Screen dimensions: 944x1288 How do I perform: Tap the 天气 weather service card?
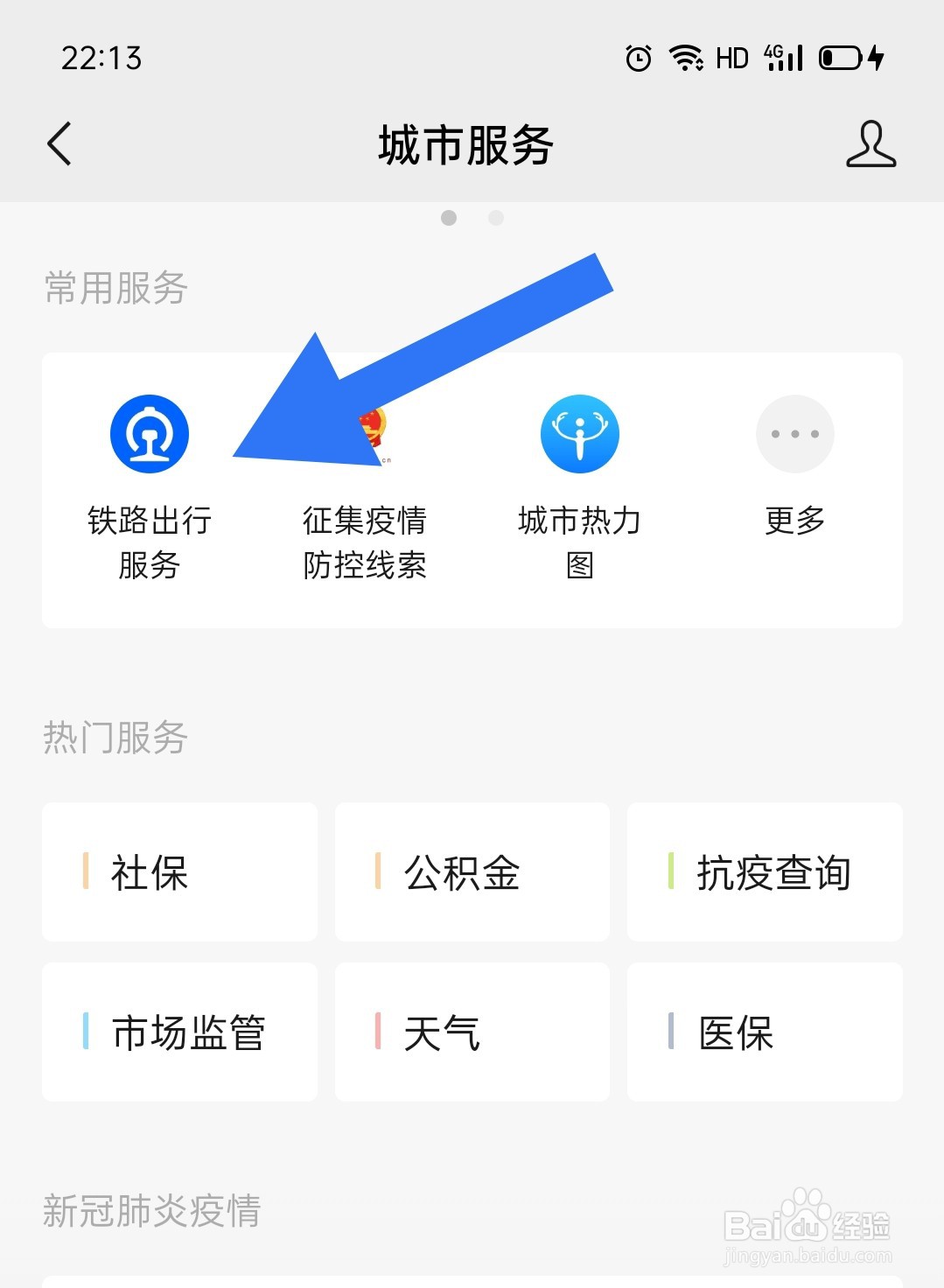[x=472, y=1032]
